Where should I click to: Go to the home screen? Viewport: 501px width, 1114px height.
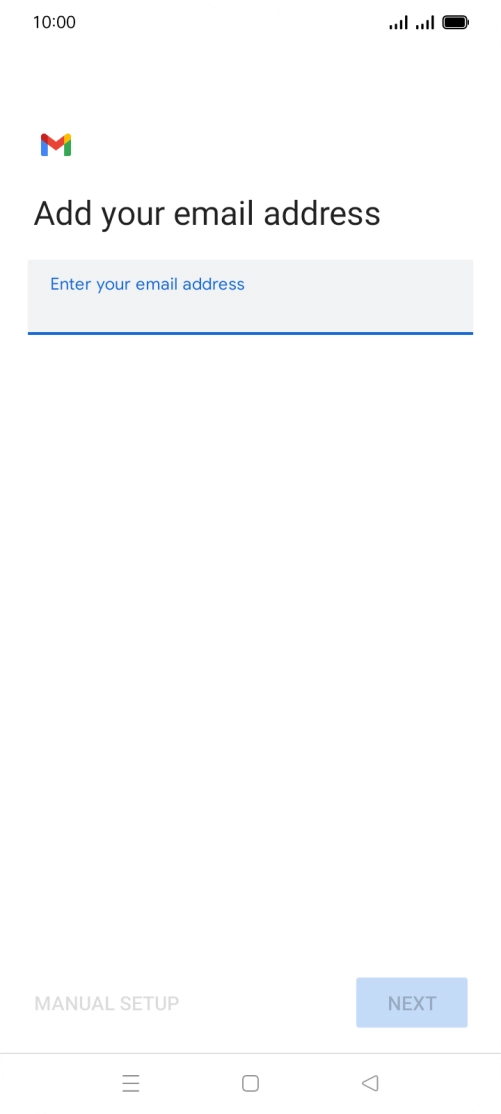(250, 1083)
